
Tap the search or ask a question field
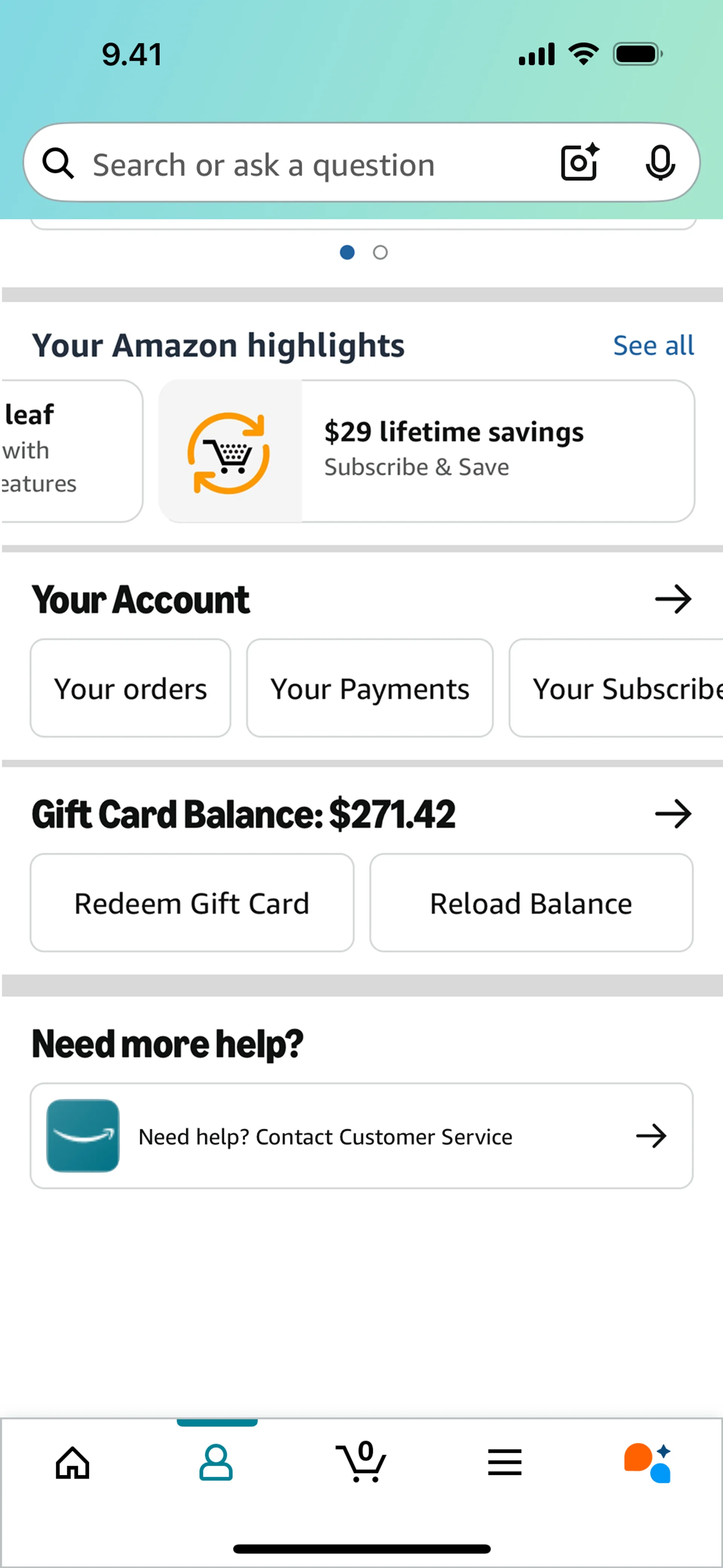pyautogui.click(x=292, y=164)
